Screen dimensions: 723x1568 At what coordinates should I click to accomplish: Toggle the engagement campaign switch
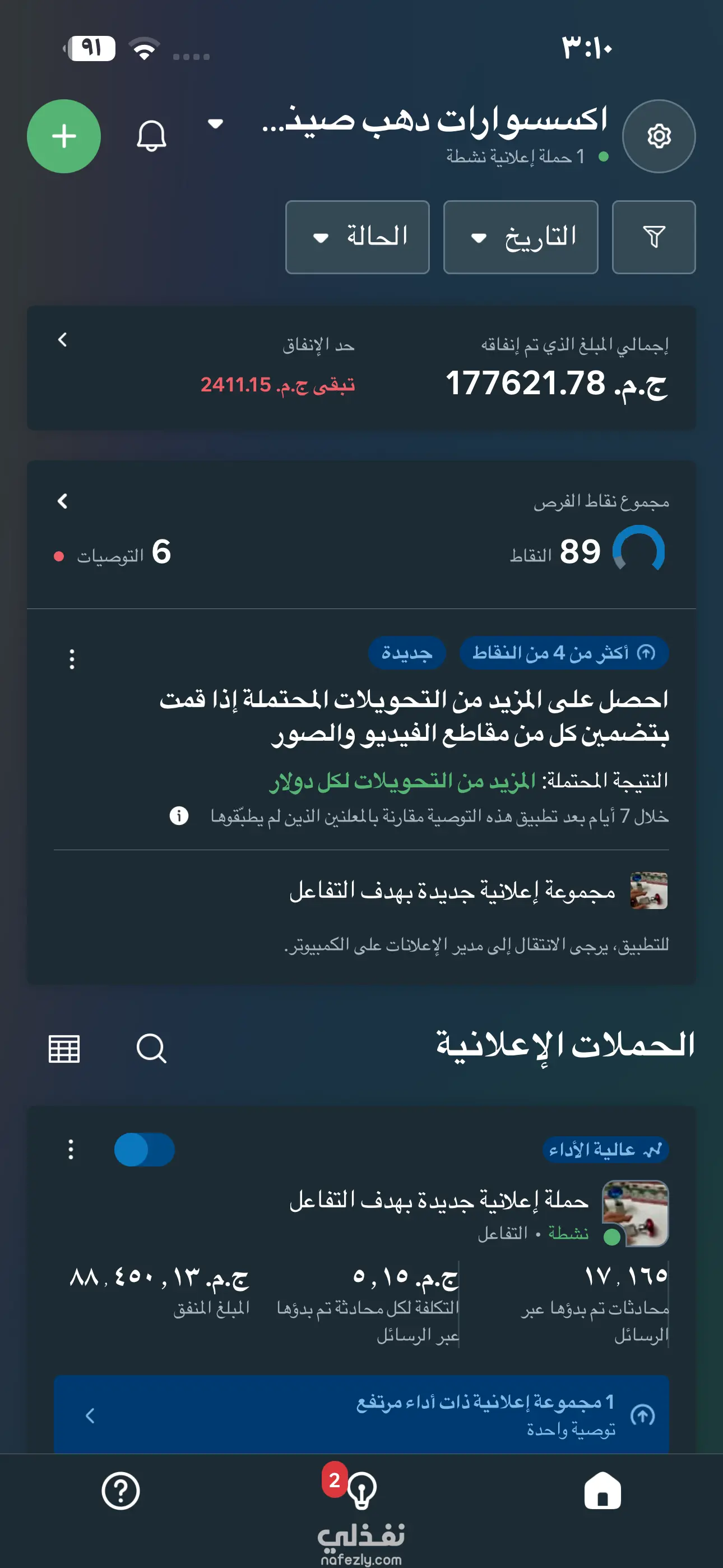144,1149
